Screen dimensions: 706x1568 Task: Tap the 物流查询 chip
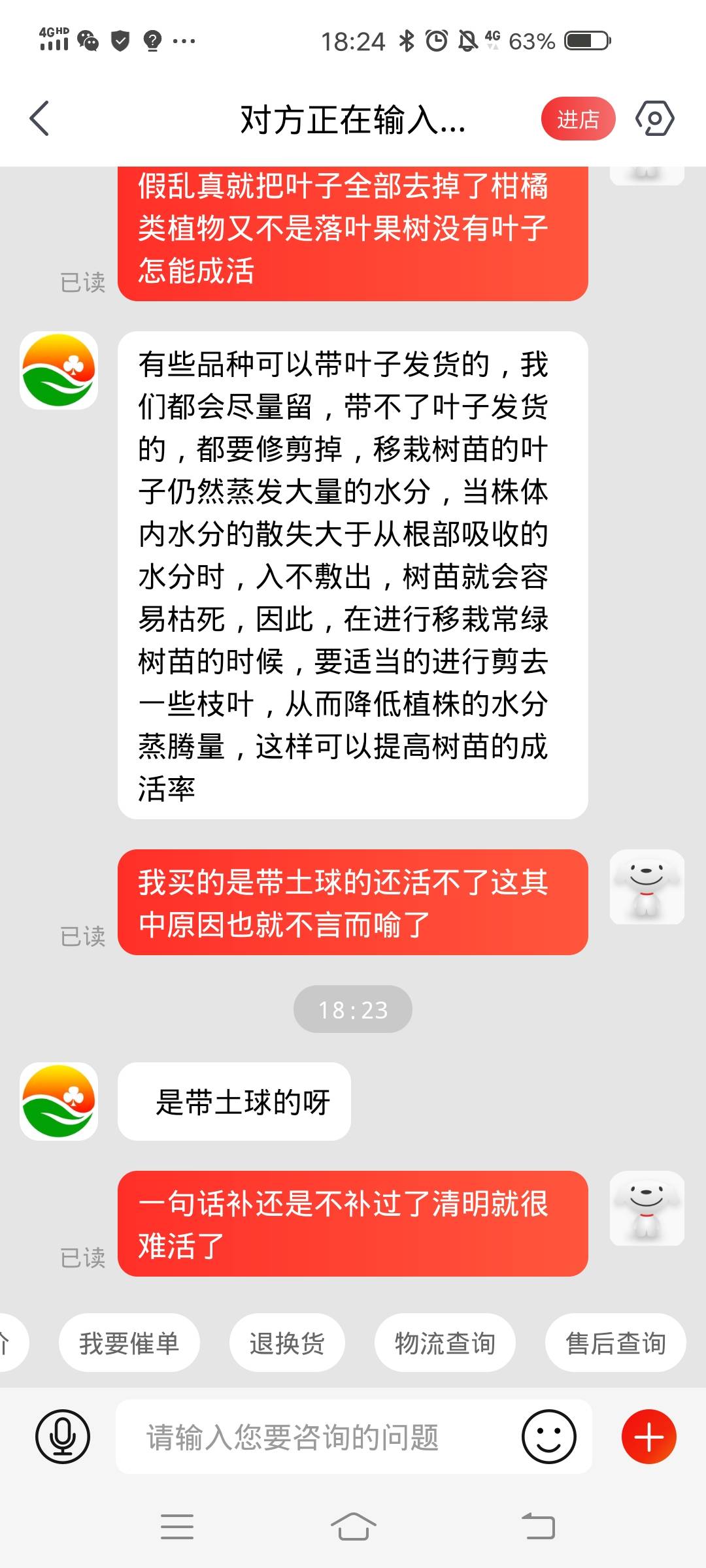pos(445,1344)
